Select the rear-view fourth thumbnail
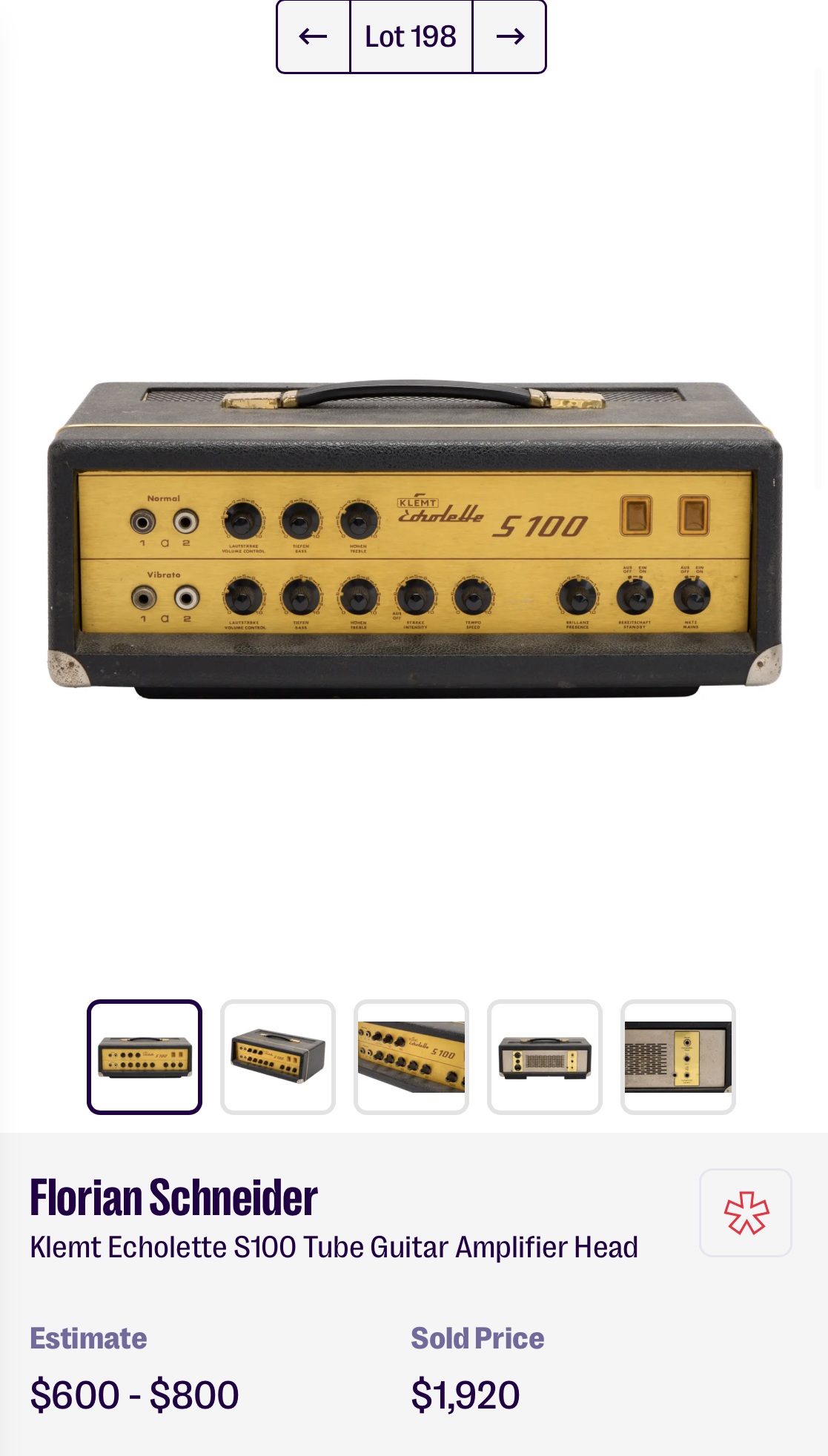Viewport: 828px width, 1456px height. click(x=545, y=1056)
